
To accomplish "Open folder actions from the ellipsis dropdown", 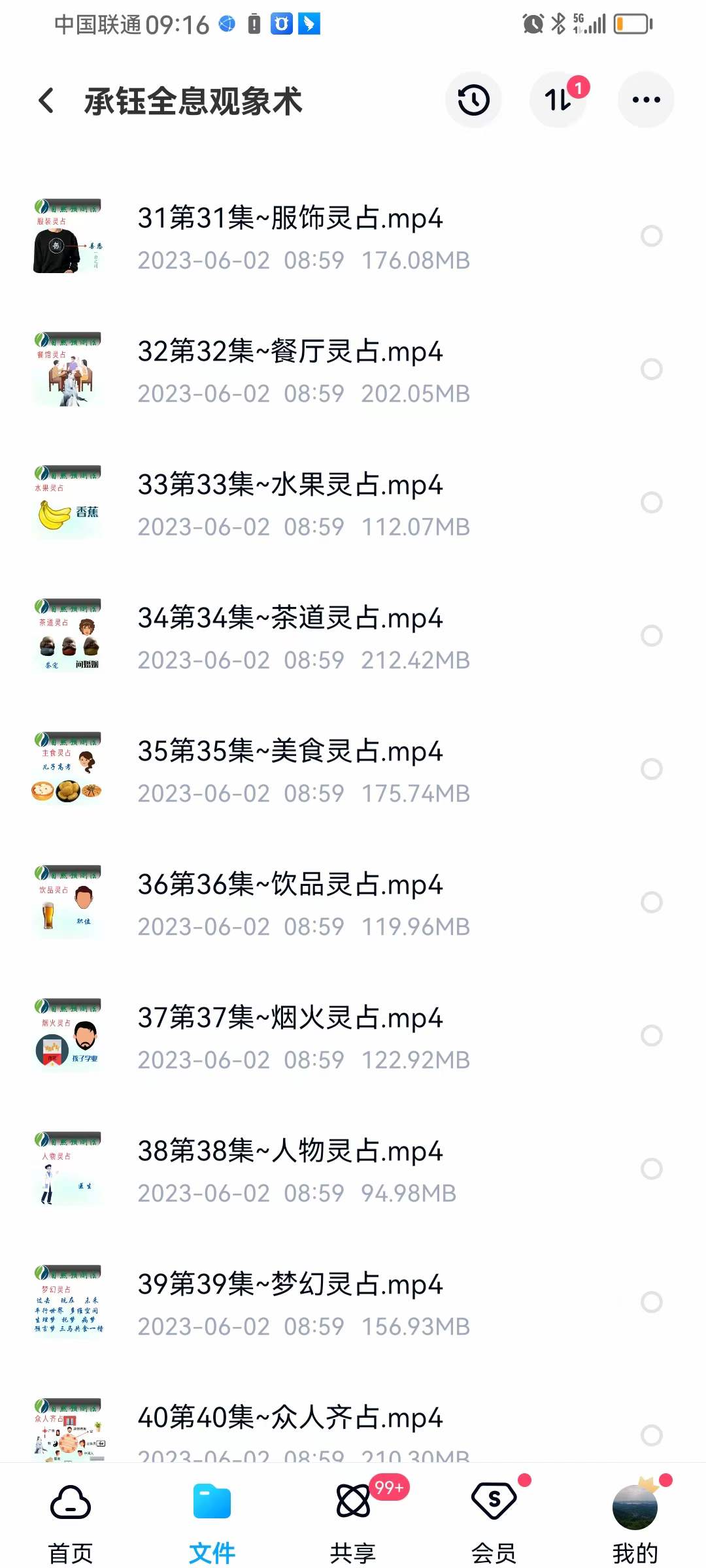I will 645,99.
